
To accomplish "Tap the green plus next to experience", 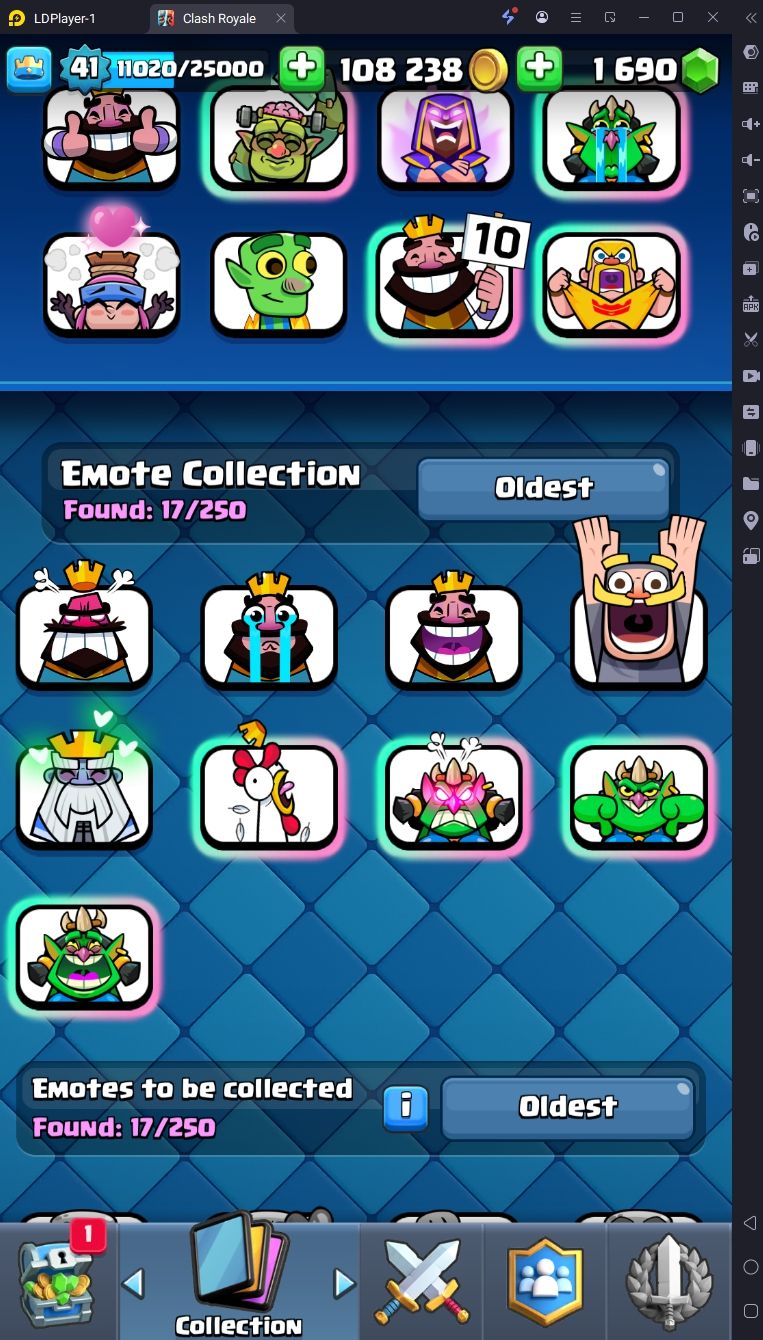I will click(301, 68).
